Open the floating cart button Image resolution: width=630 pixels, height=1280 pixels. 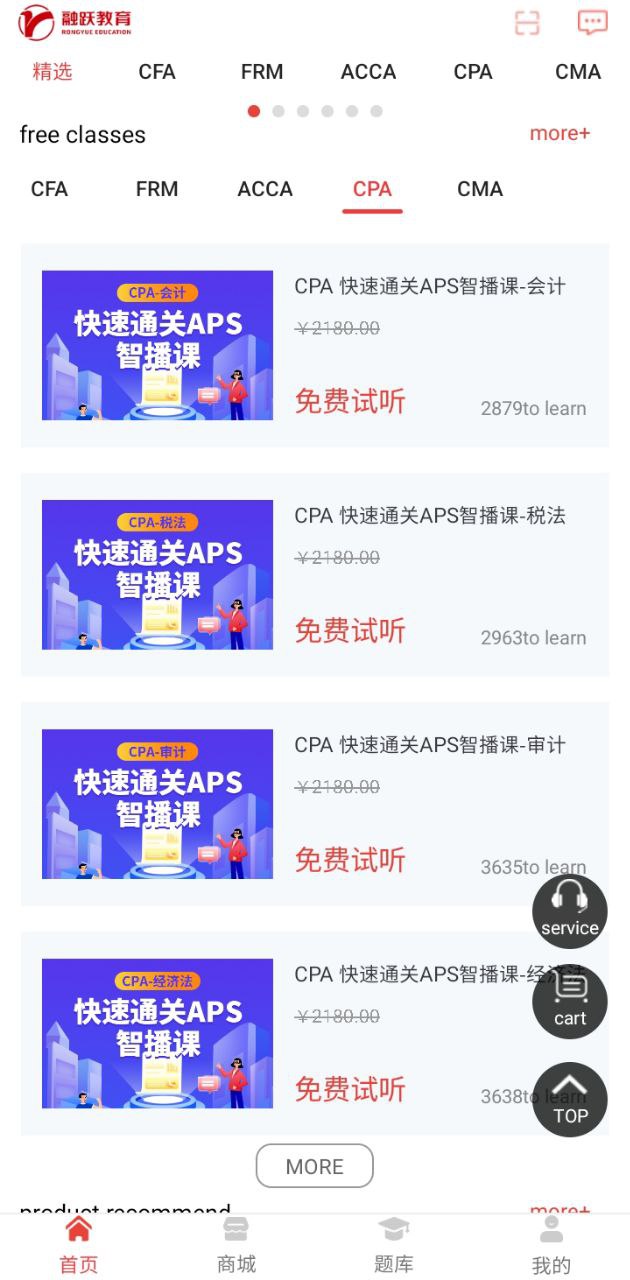tap(570, 1001)
